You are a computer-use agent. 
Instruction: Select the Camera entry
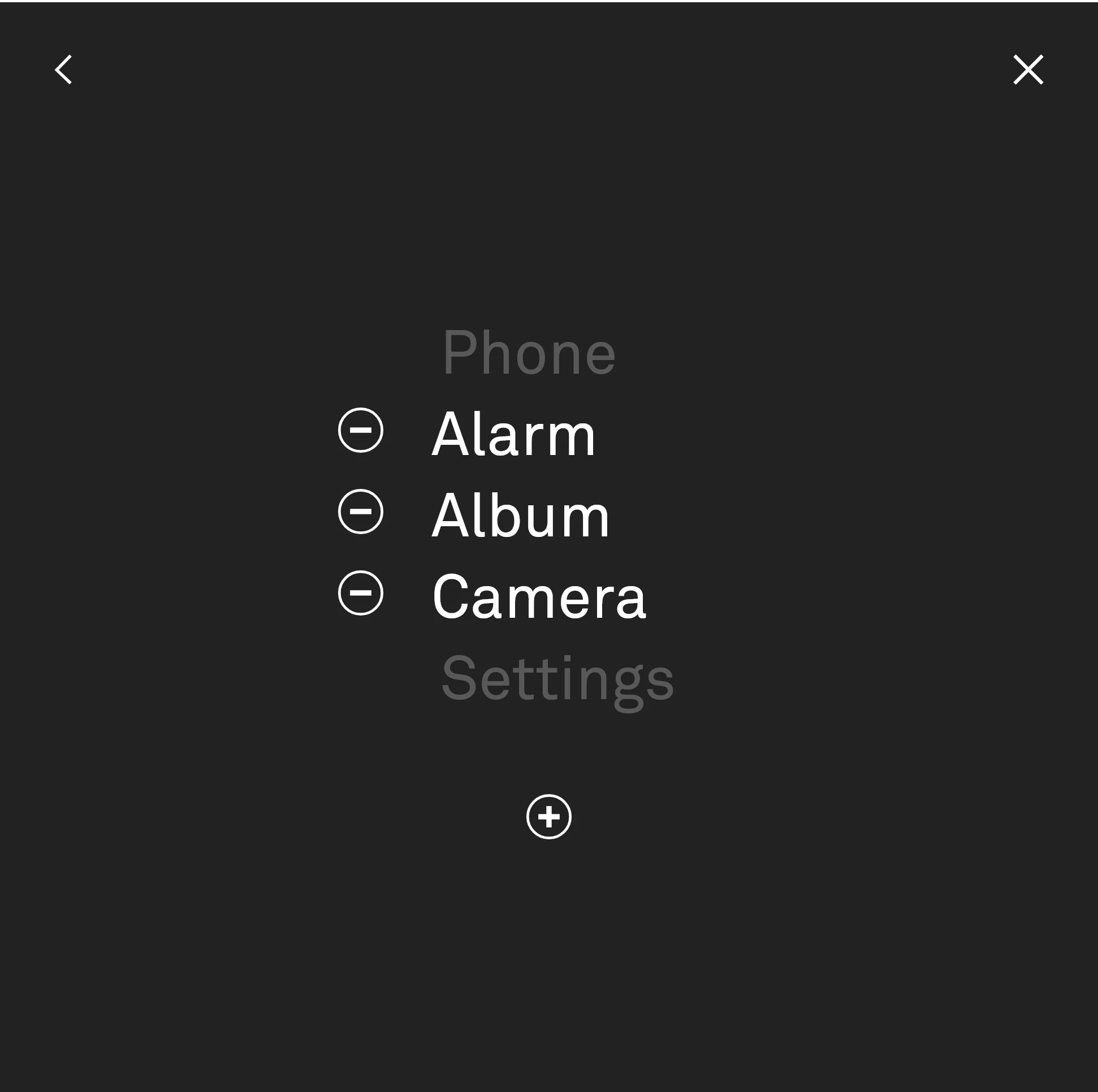(539, 597)
